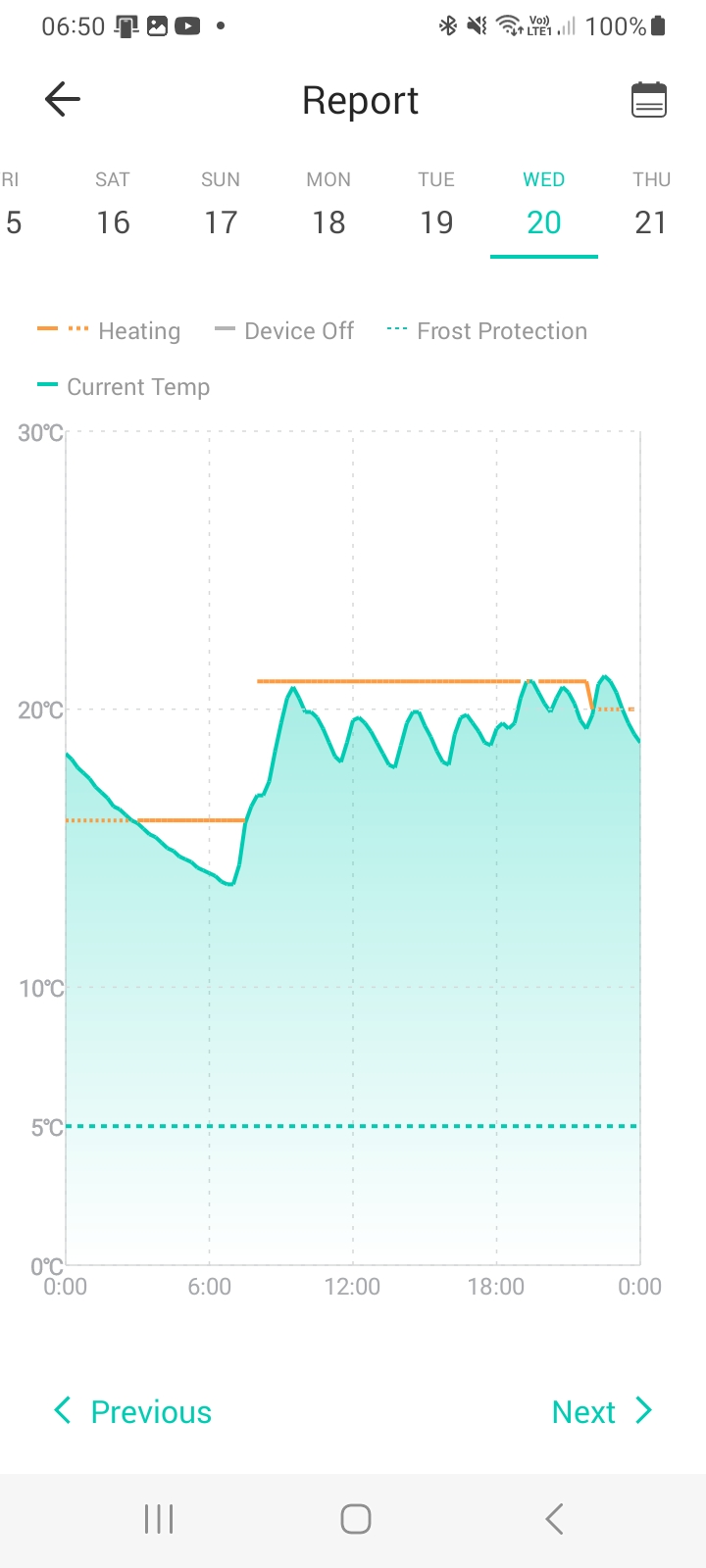Go to the home screen
Viewport: 706px width, 1568px height.
point(355,1519)
